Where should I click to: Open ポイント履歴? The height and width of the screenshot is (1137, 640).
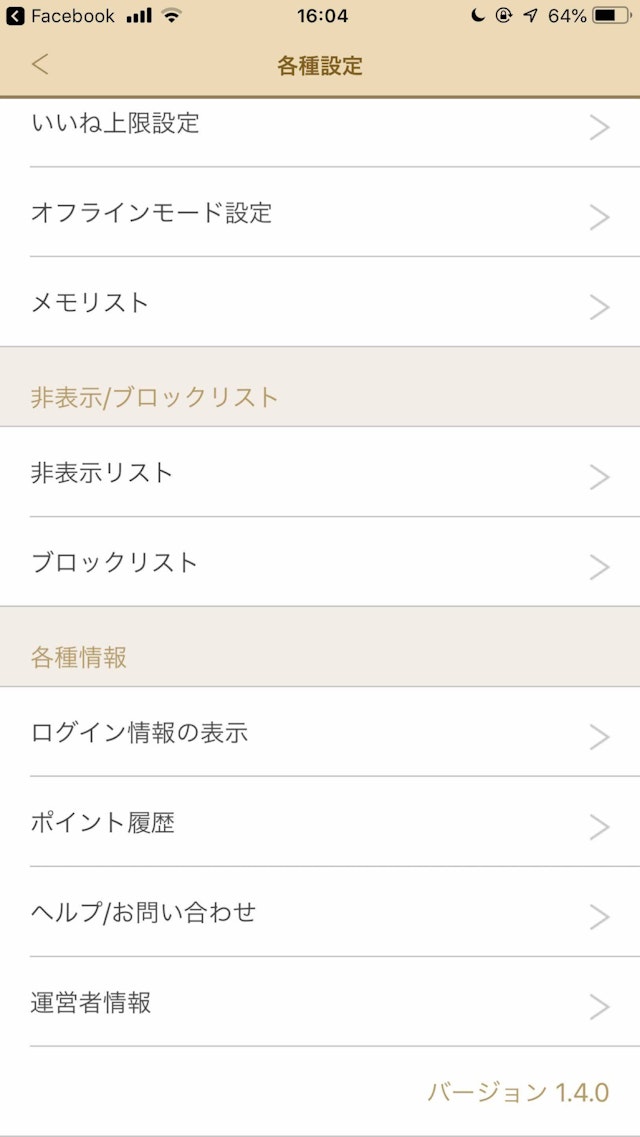[320, 824]
